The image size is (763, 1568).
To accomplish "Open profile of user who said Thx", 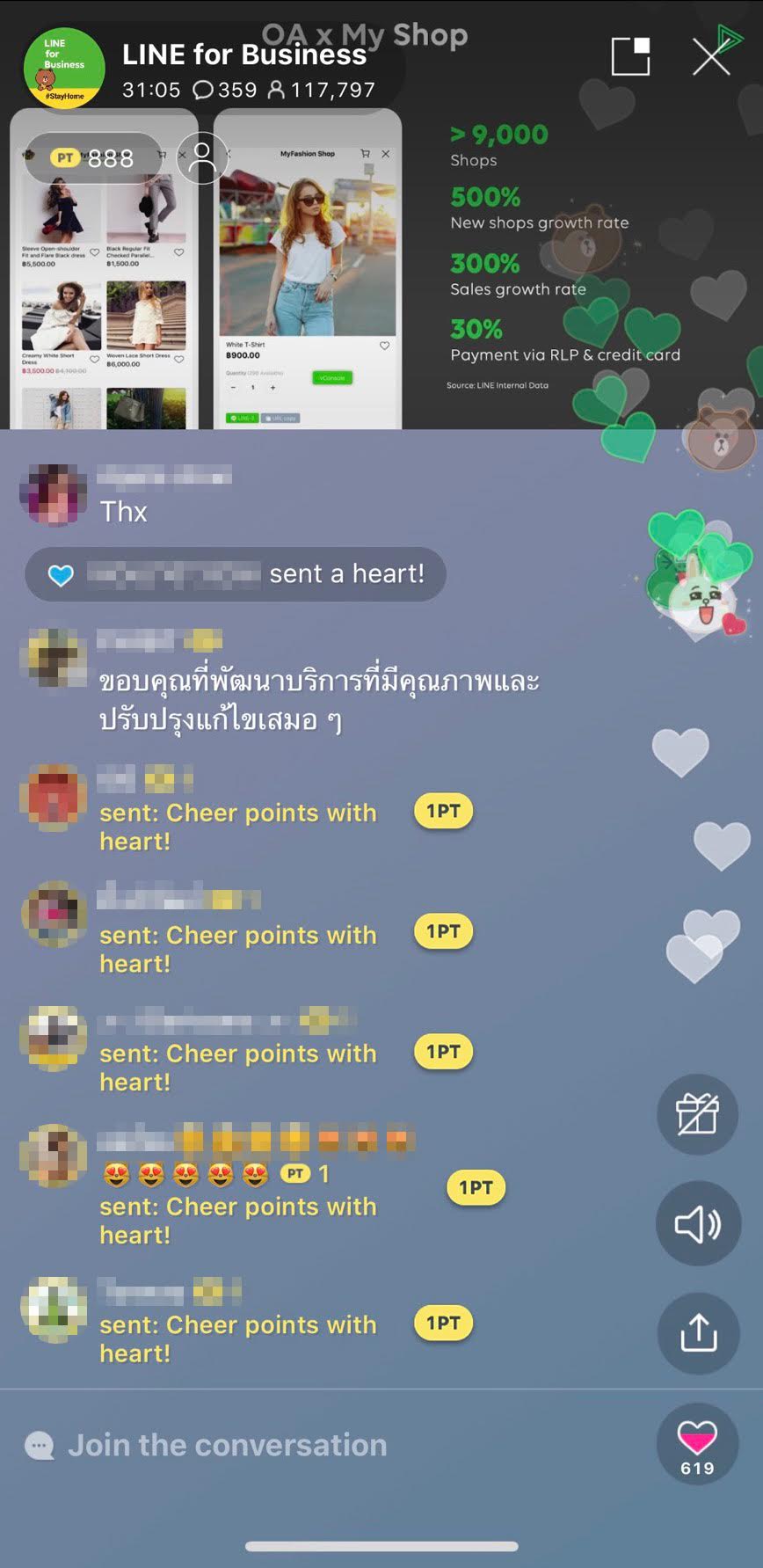I will coord(54,496).
